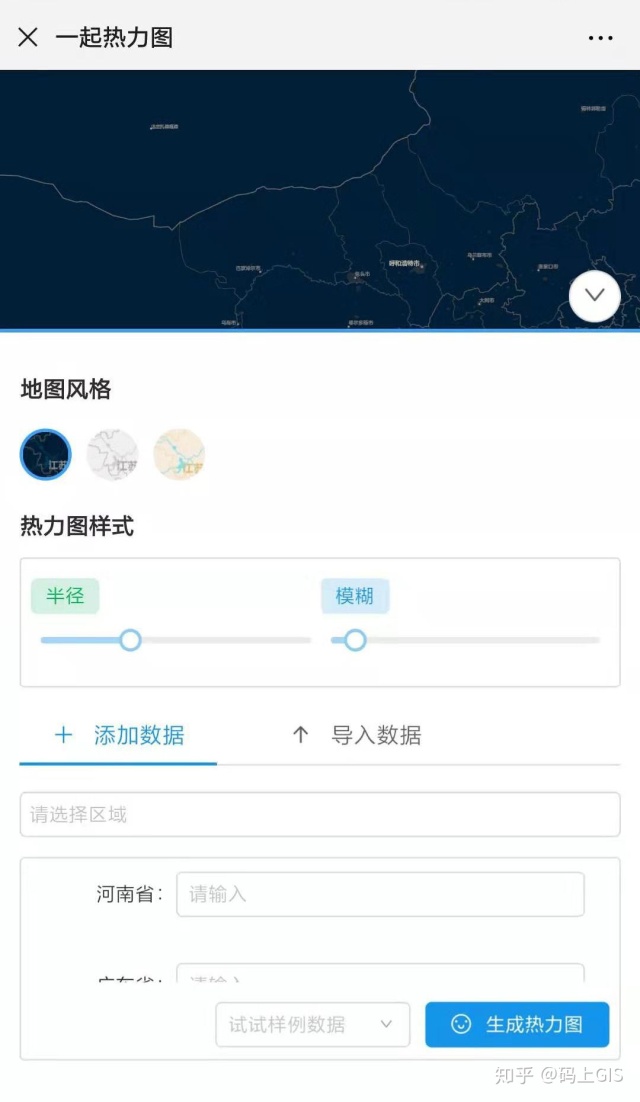Select the dark blue map style
Image resolution: width=640 pixels, height=1102 pixels.
point(46,455)
